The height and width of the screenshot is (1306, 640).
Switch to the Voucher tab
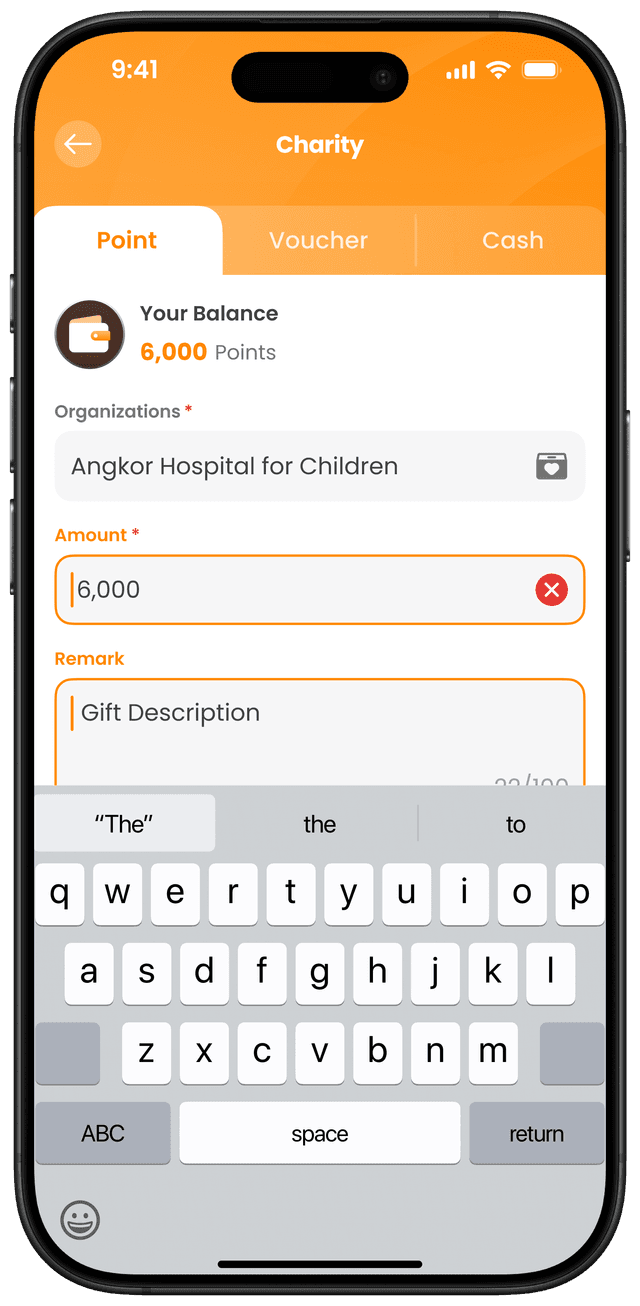click(x=318, y=241)
